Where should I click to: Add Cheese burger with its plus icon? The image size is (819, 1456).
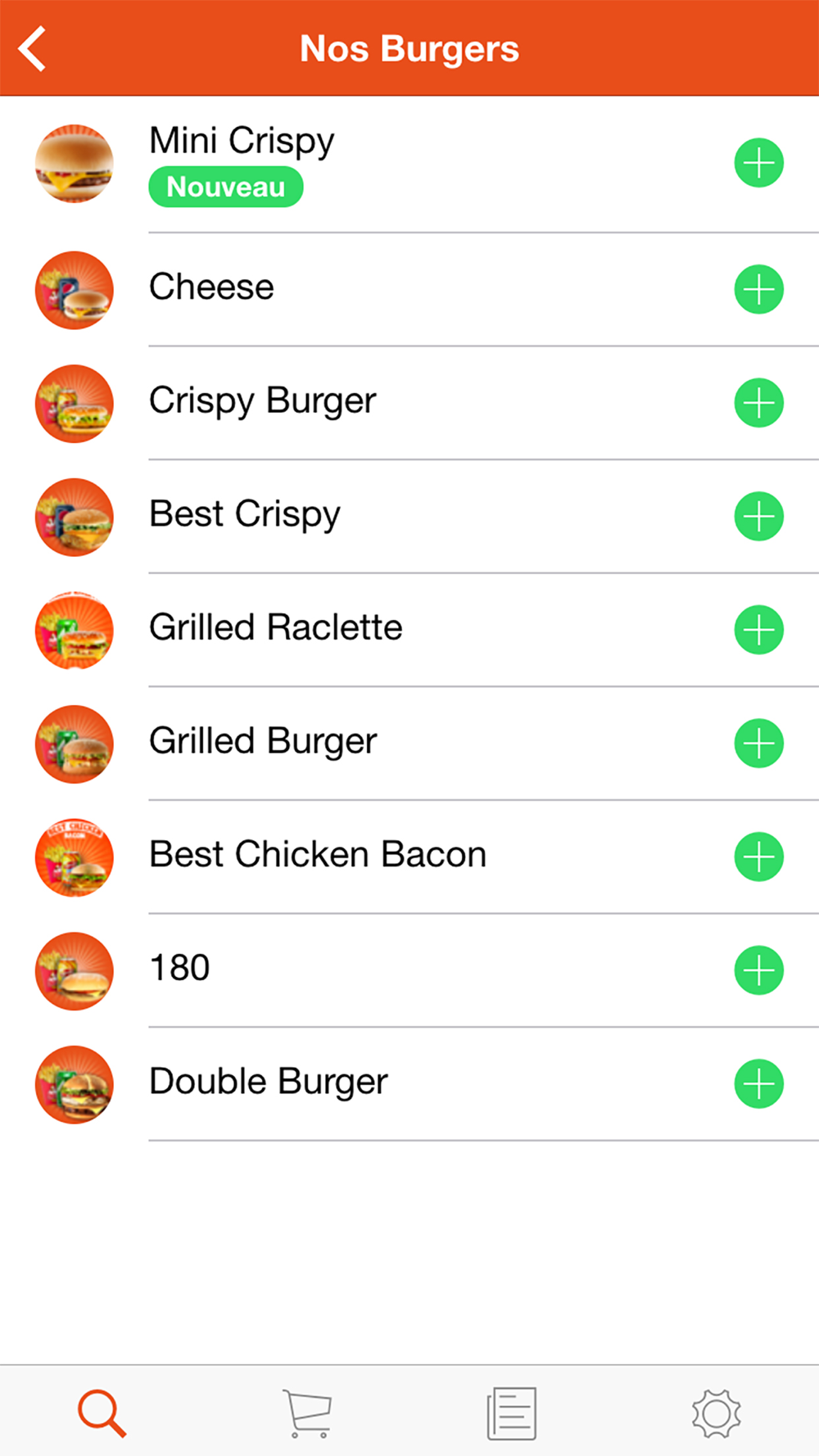758,289
